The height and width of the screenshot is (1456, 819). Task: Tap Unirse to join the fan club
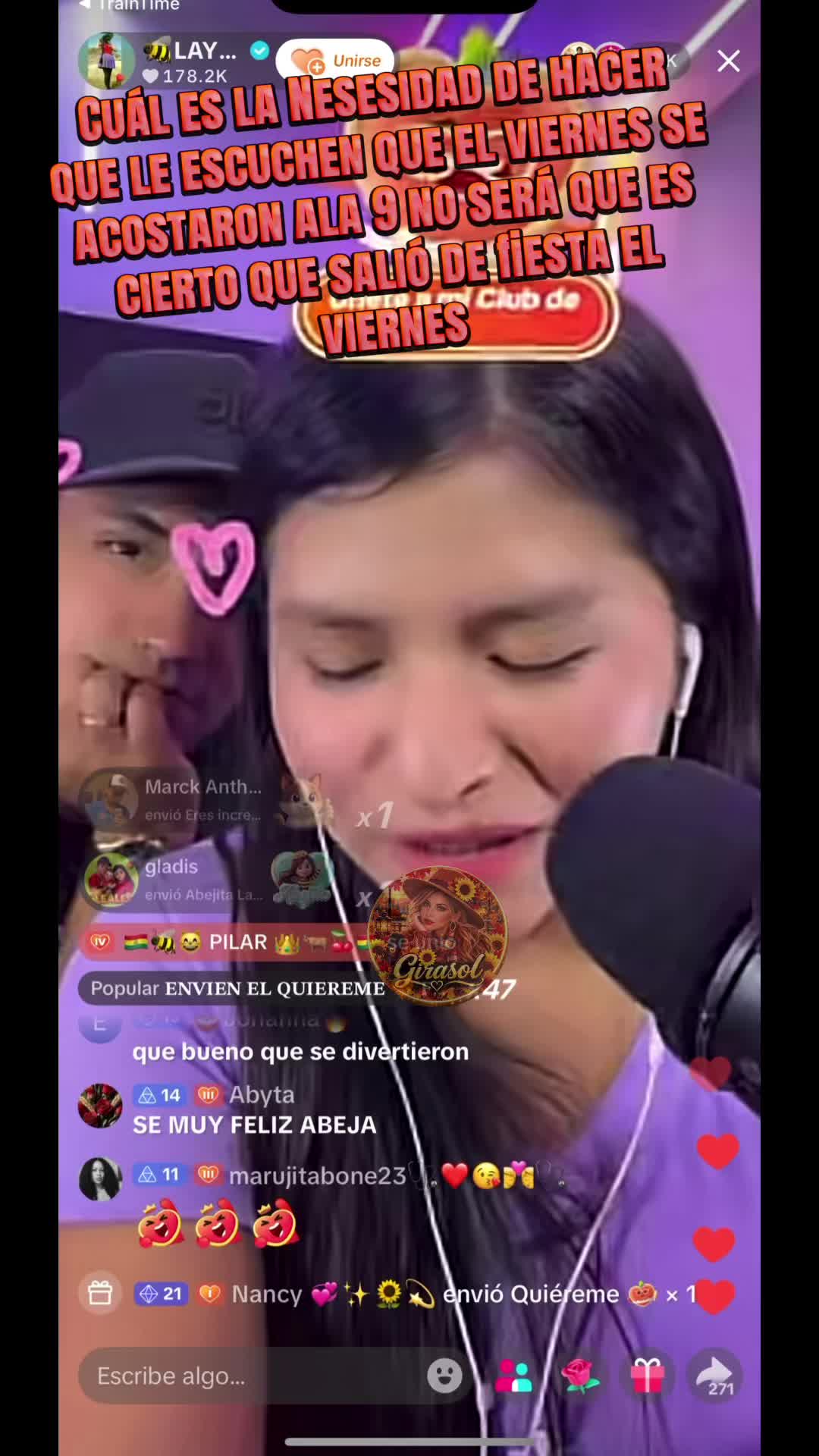click(x=336, y=61)
